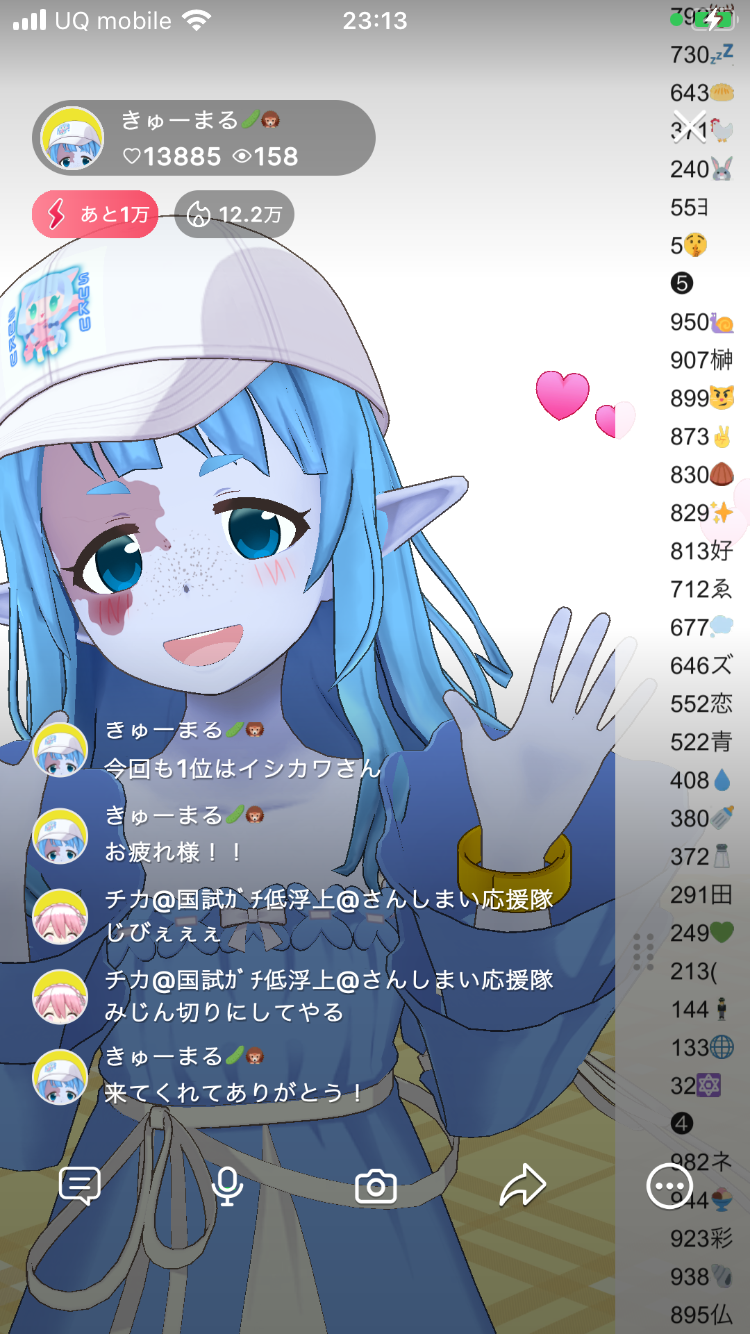Viewport: 750px width, 1334px height.
Task: Open the three-dot more options menu
Action: click(x=669, y=1187)
